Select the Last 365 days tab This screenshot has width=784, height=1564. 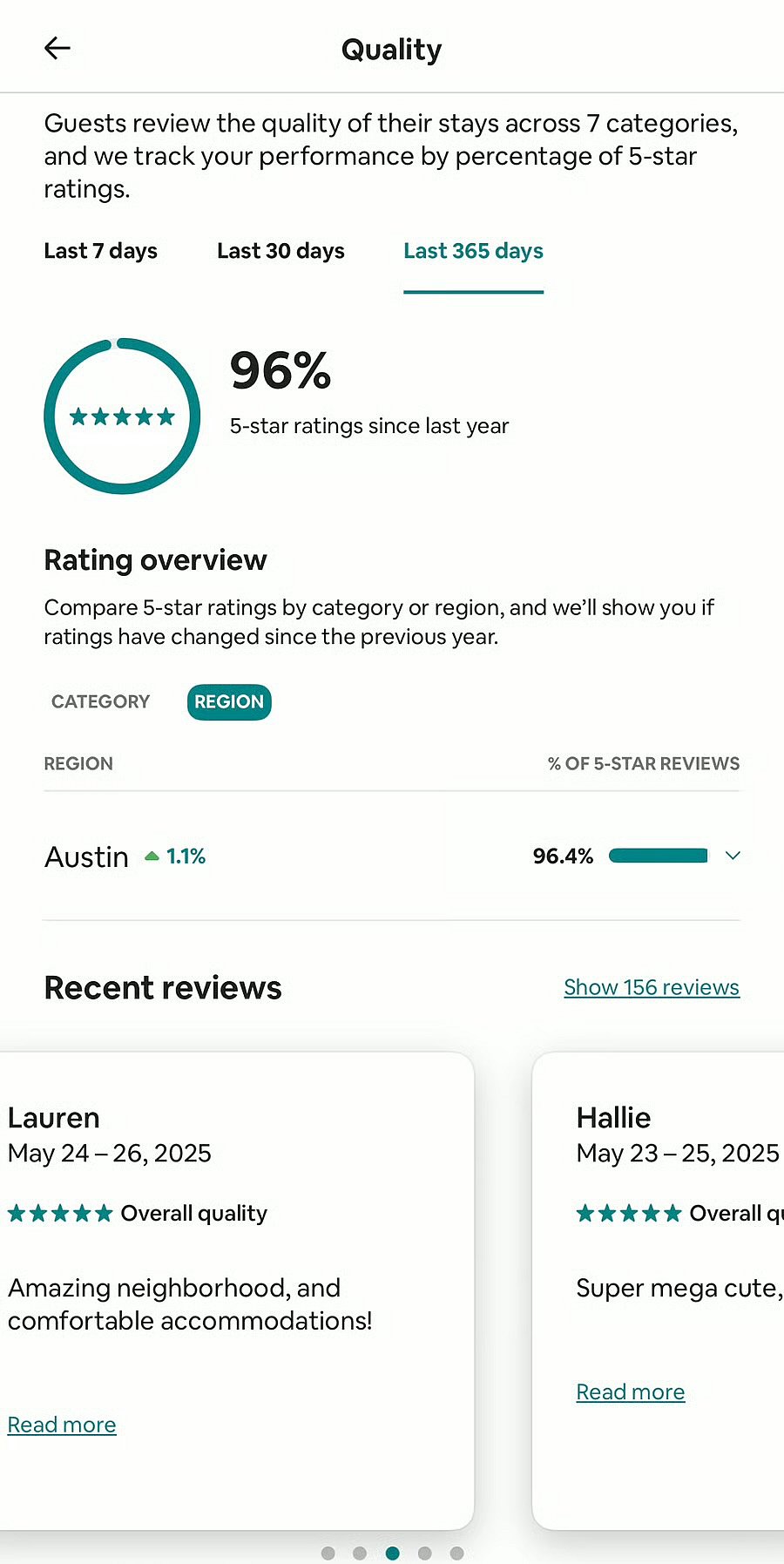(473, 251)
